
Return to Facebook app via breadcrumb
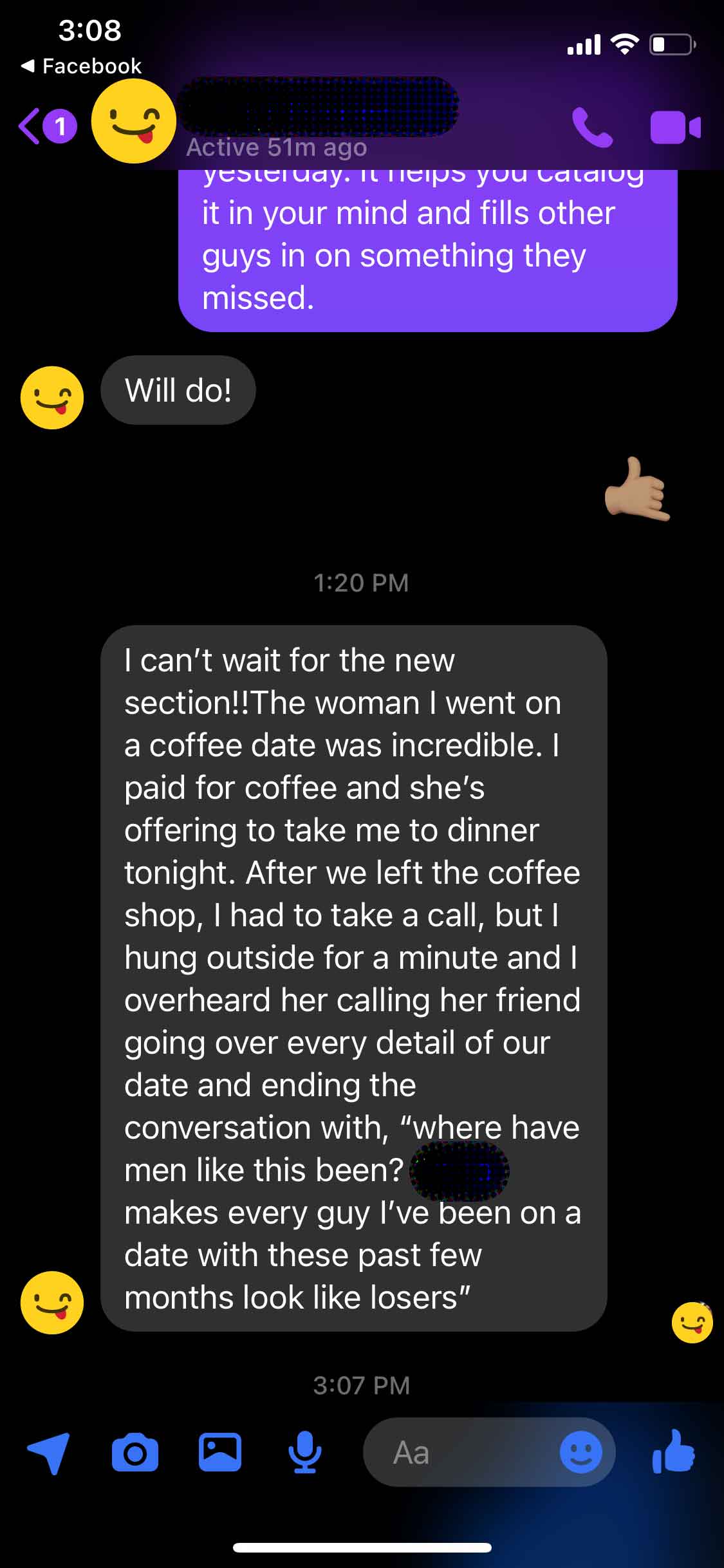click(x=81, y=66)
